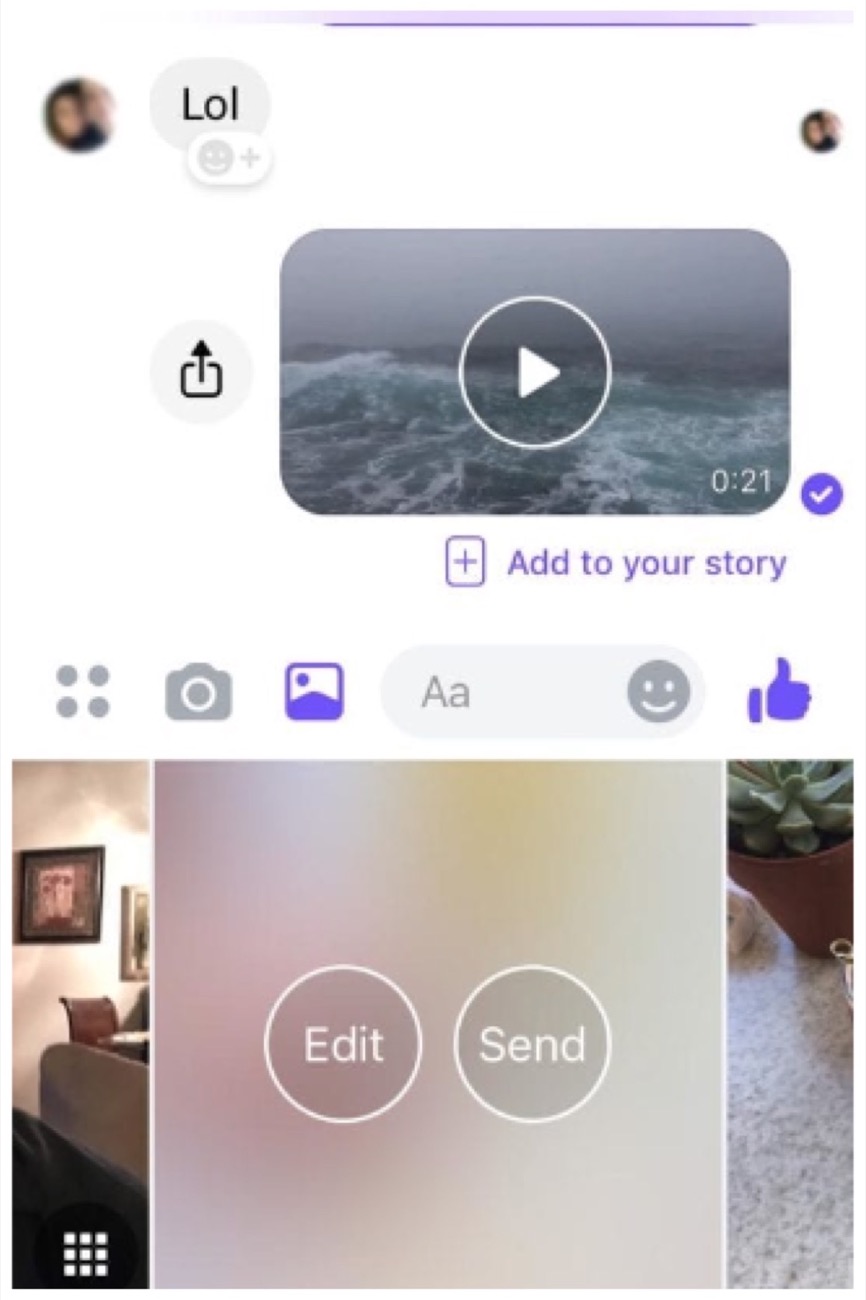
Task: Open the sender's profile picture beside Lol
Action: pos(79,115)
